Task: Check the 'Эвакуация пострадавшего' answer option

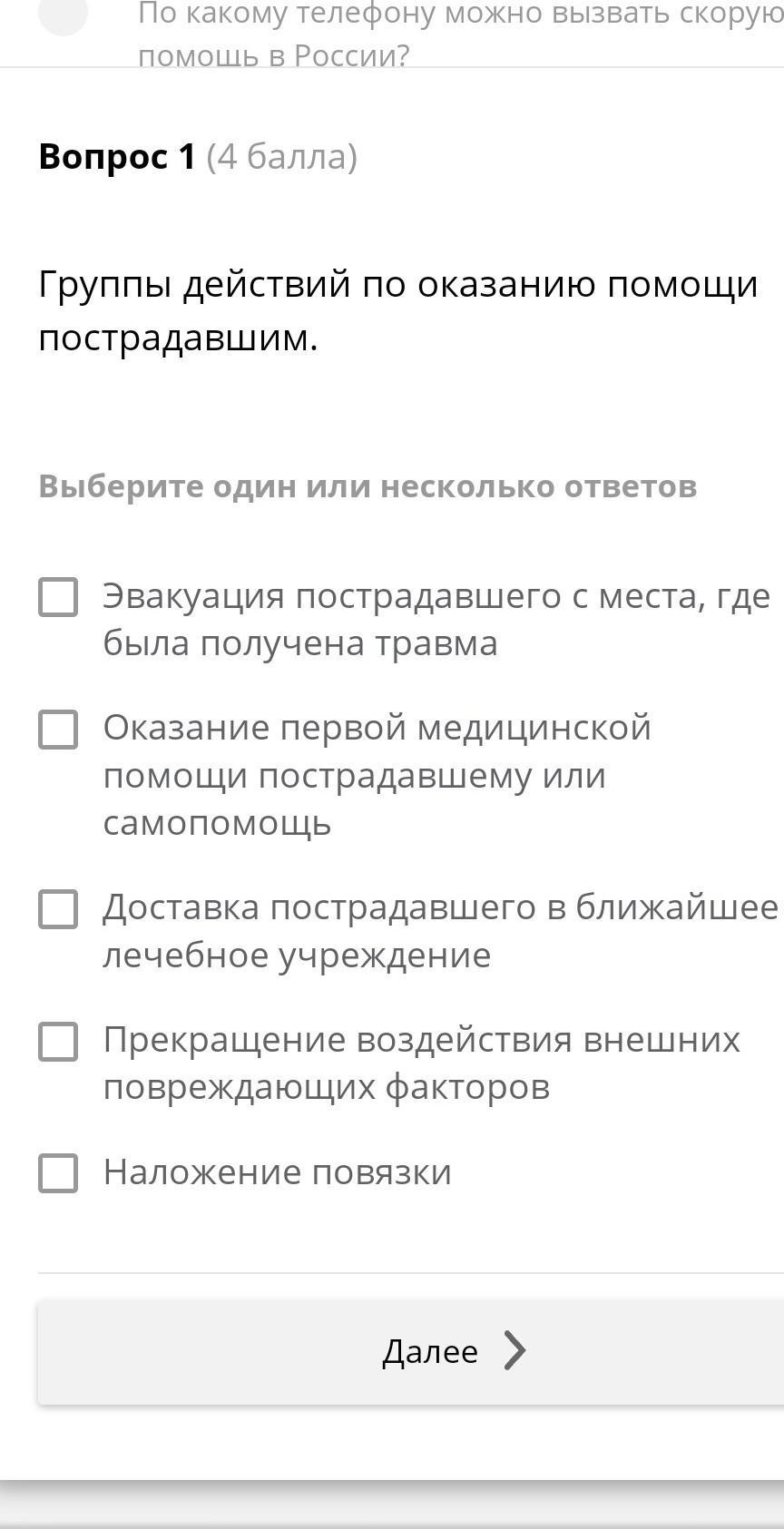Action: [58, 597]
